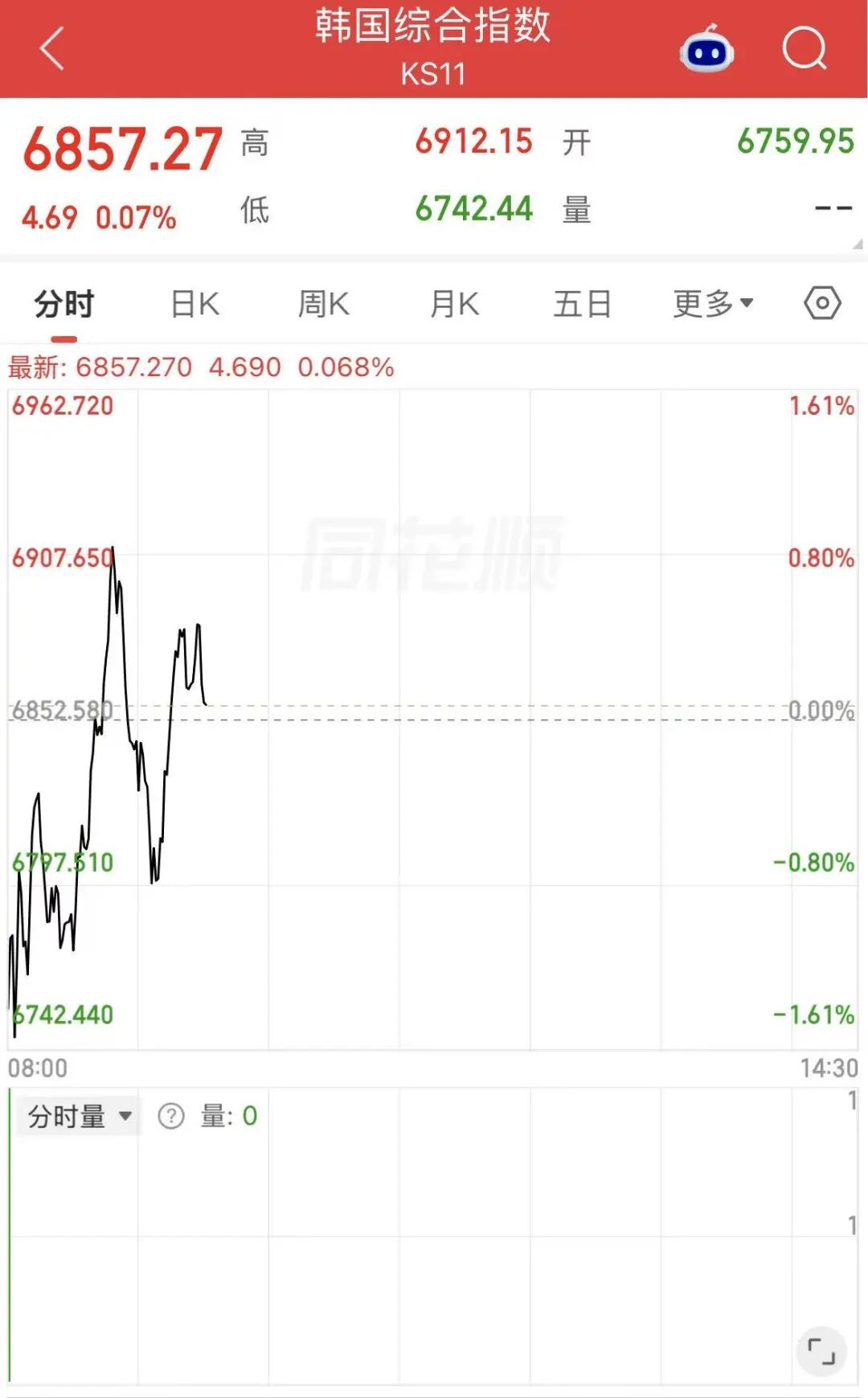Expand the 更多 dropdown for more periods

(x=713, y=304)
